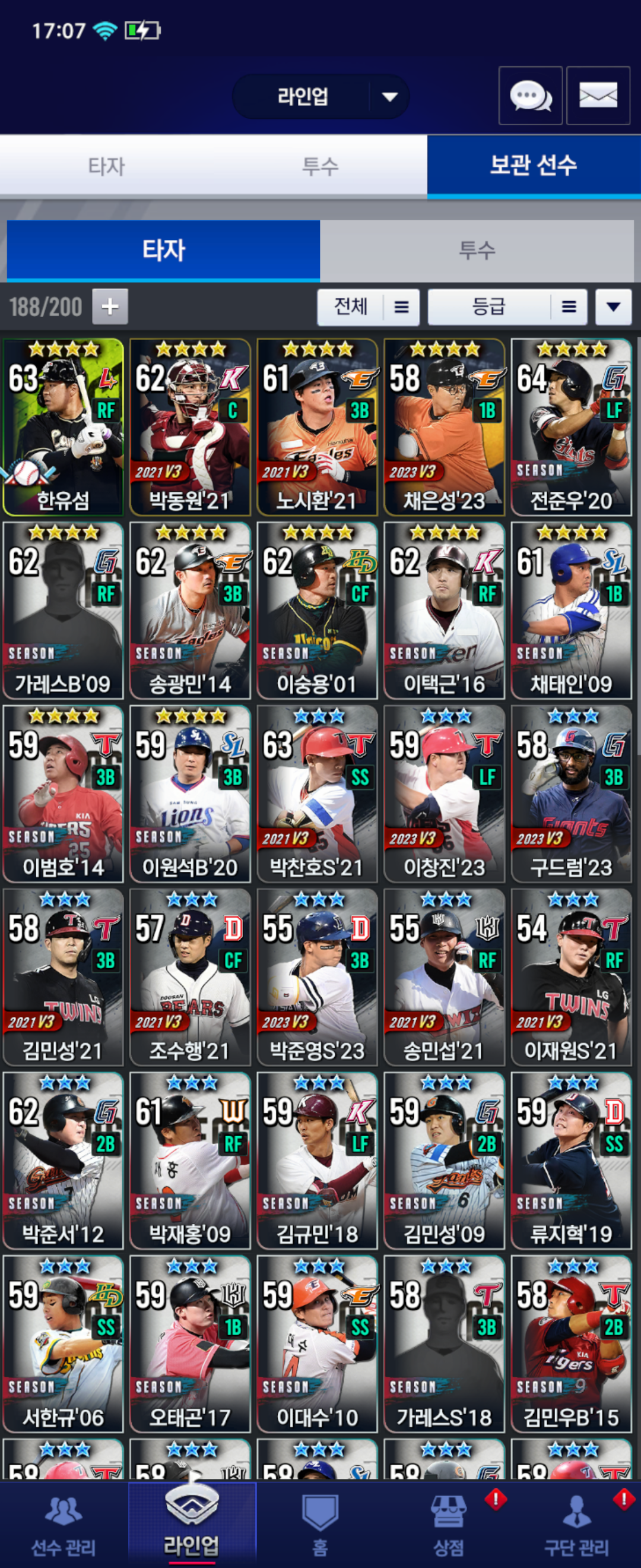
Task: Select 류지혁'19 player card
Action: coord(571,1160)
